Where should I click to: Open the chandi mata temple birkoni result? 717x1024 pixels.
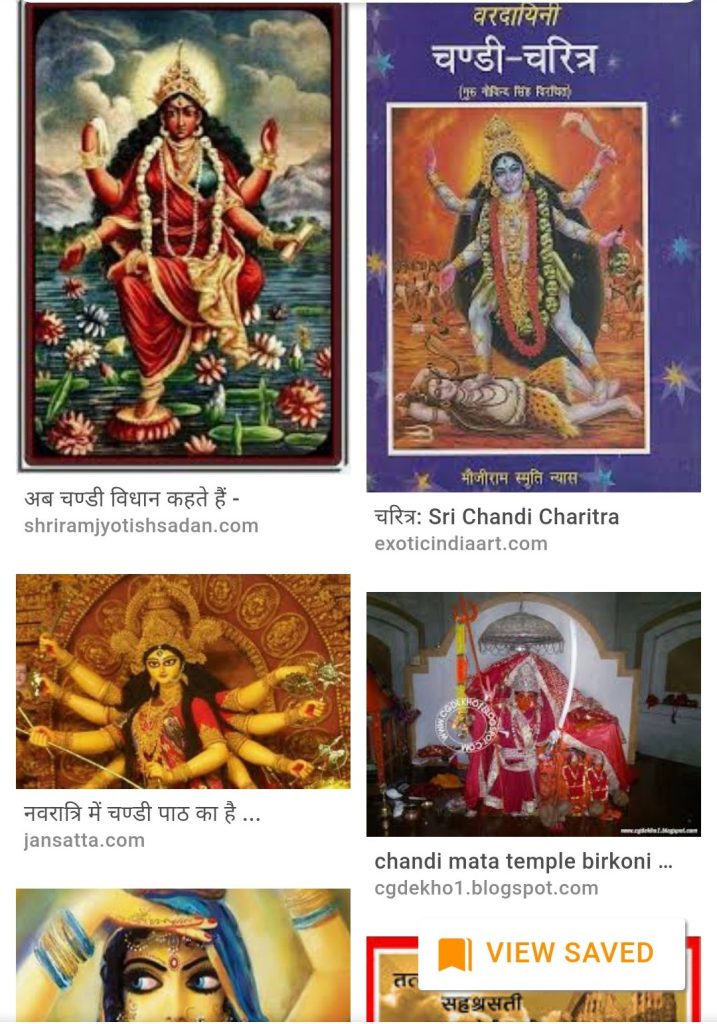533,714
